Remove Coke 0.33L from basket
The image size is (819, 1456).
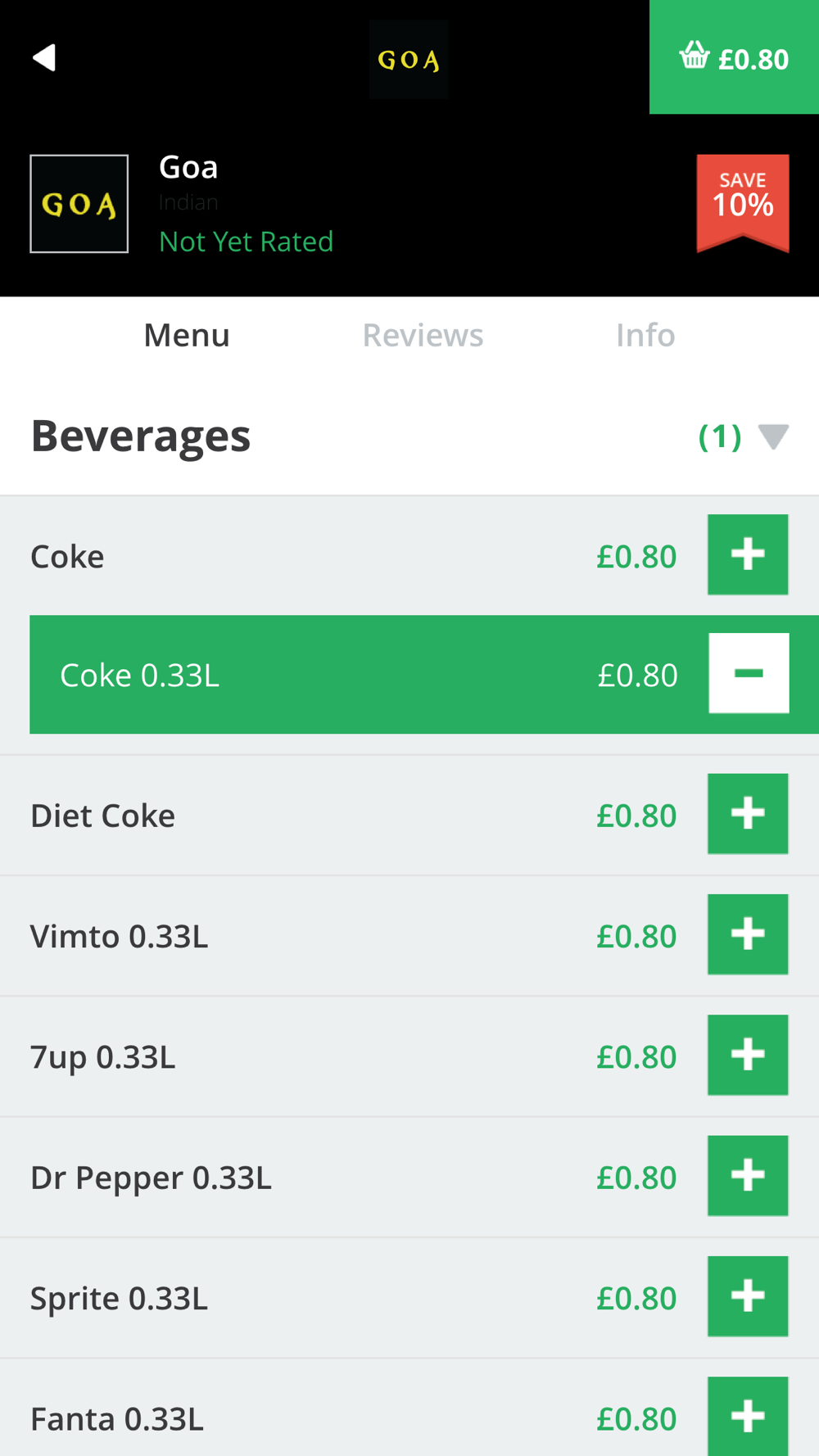pyautogui.click(x=749, y=673)
